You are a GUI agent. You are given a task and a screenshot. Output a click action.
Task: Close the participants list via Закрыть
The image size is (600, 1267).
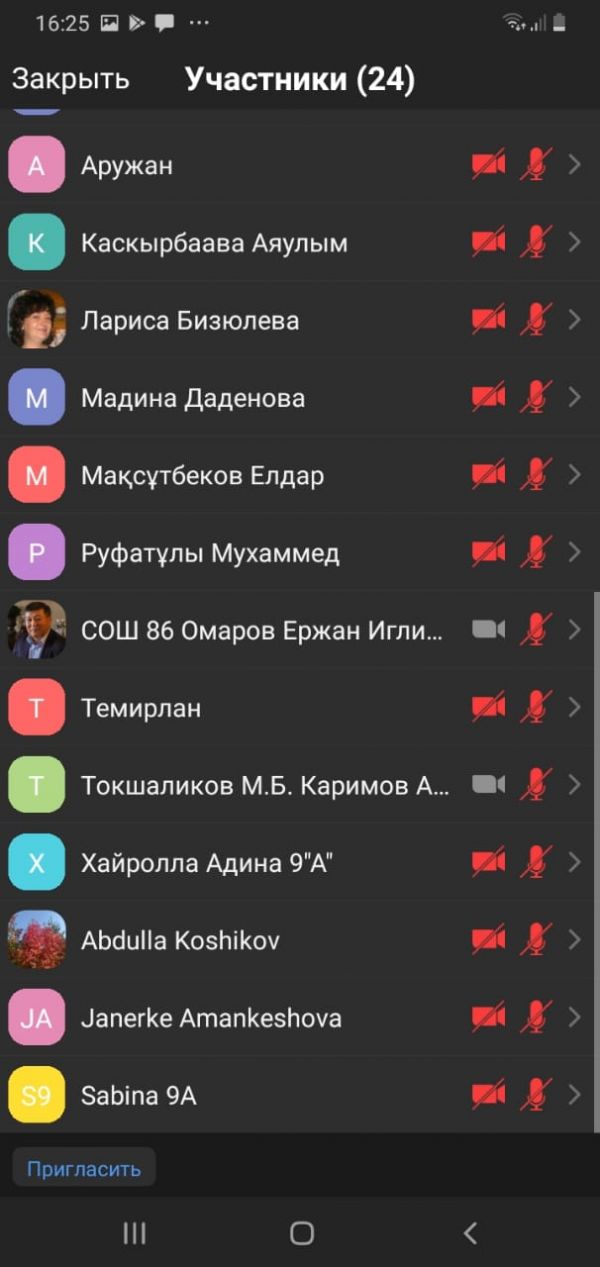pyautogui.click(x=70, y=80)
